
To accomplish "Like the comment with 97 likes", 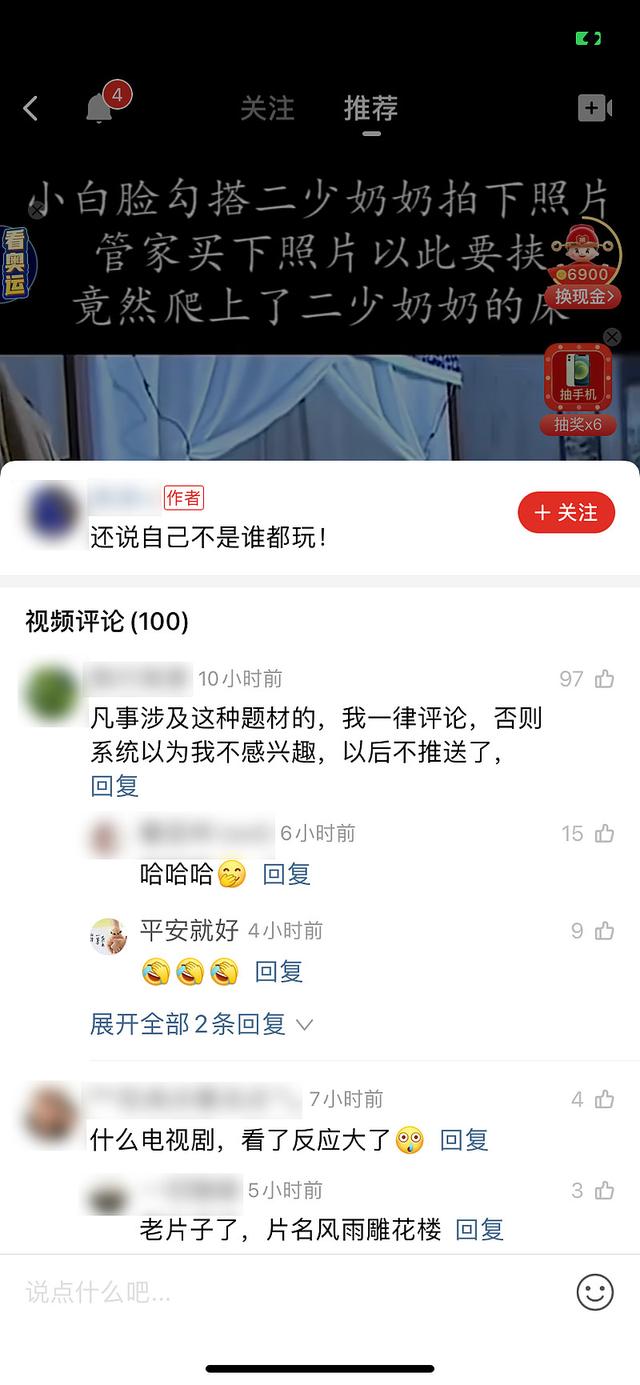I will point(604,680).
